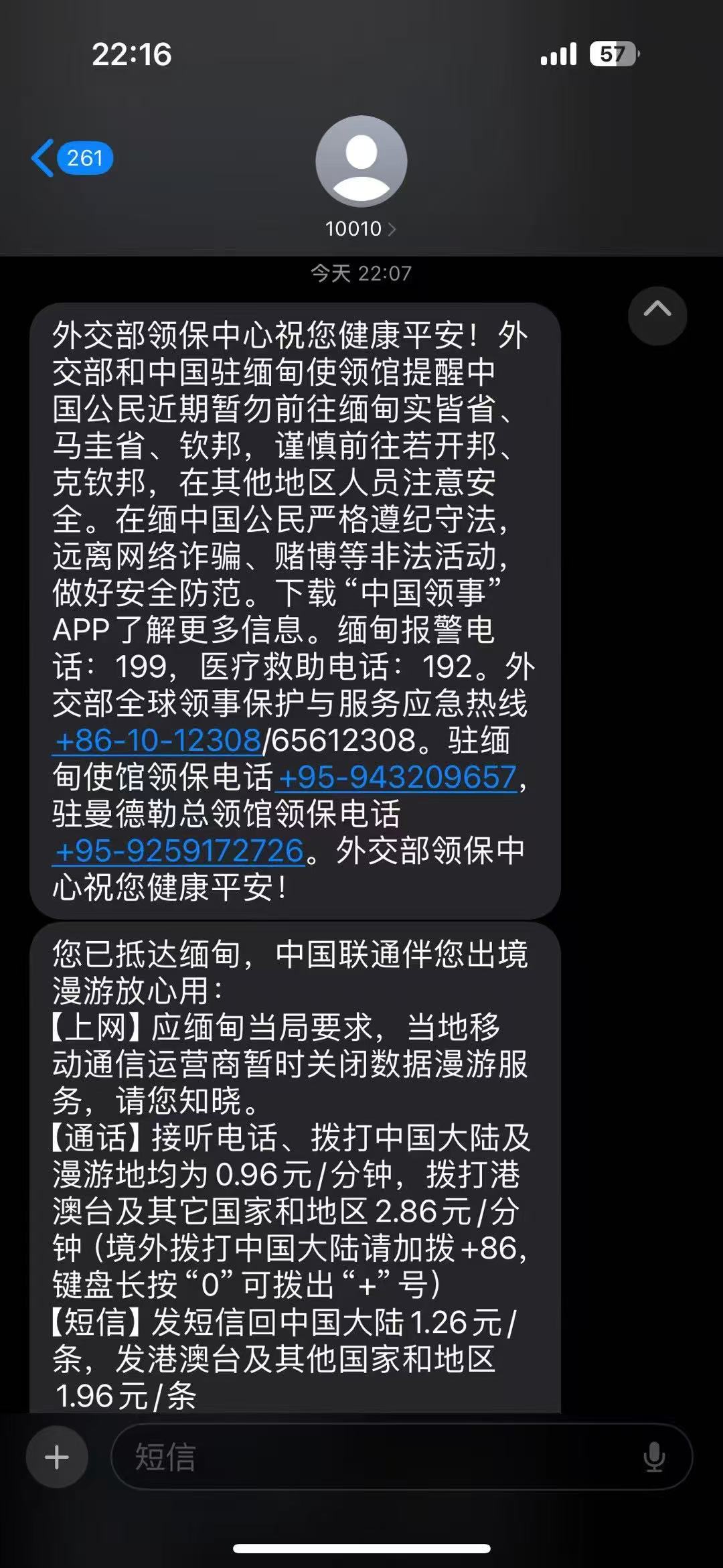Start voice dictation with the microphone
Image resolution: width=723 pixels, height=1568 pixels.
pyautogui.click(x=653, y=1457)
